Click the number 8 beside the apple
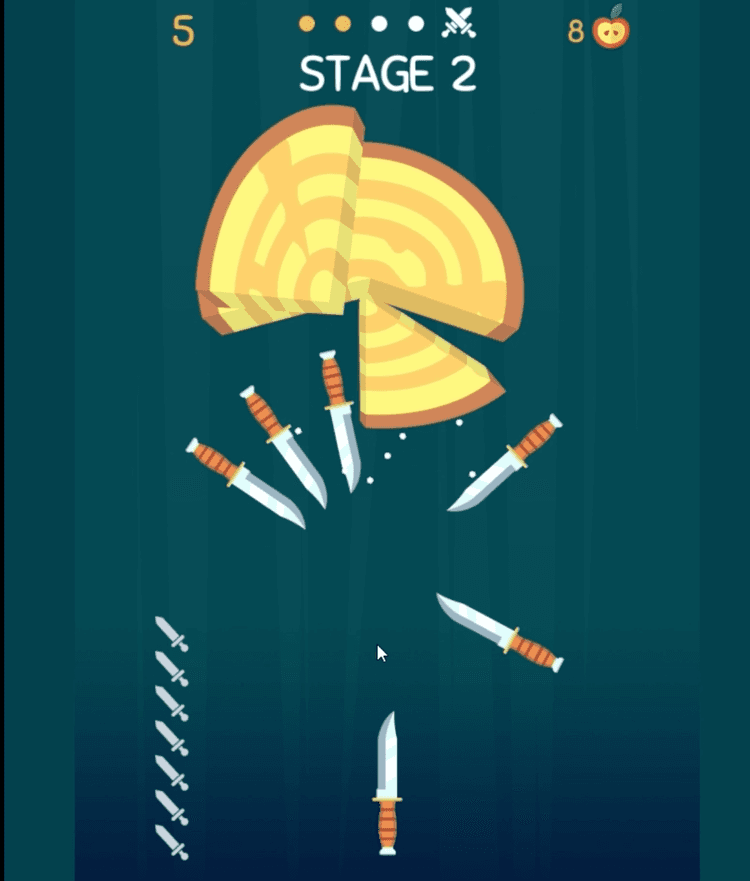750x881 pixels. pos(576,29)
